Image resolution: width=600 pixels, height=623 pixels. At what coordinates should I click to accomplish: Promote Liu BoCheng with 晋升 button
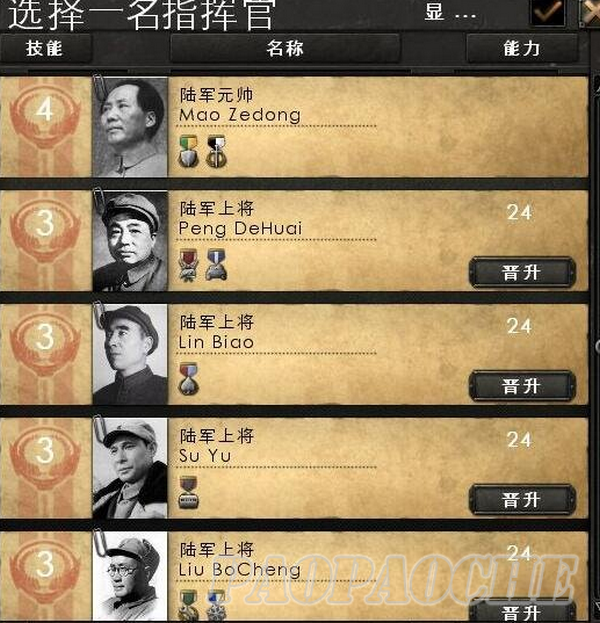[522, 611]
